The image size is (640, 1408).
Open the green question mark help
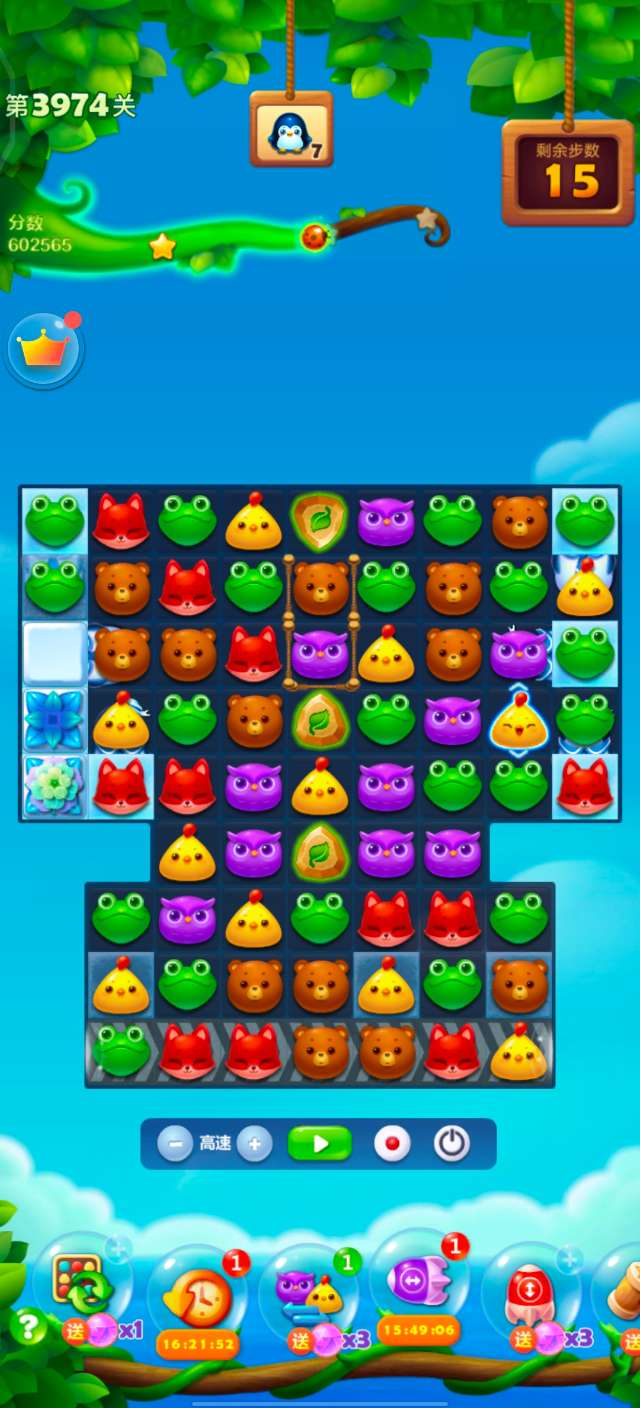pos(28,1327)
